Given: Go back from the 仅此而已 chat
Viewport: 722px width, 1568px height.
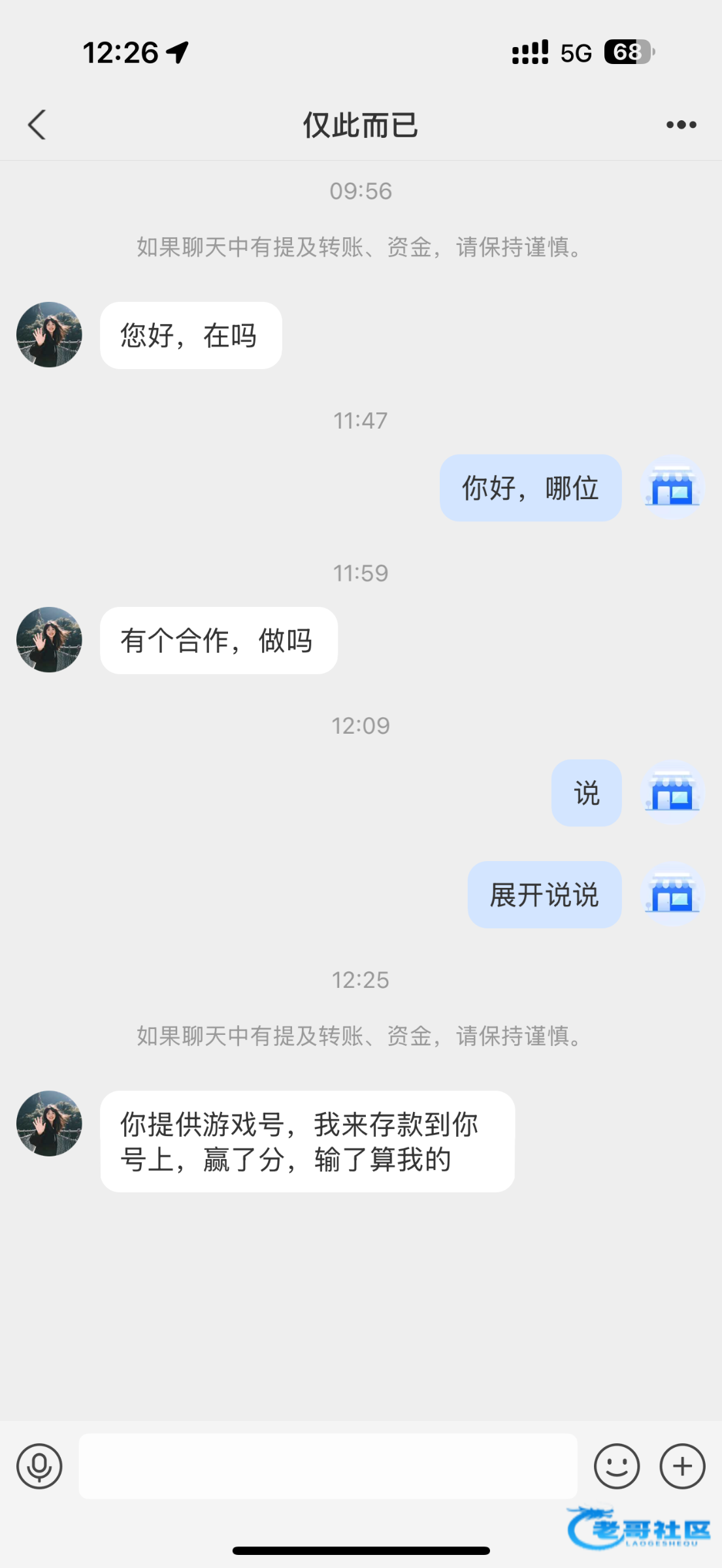Looking at the screenshot, I should tap(37, 124).
